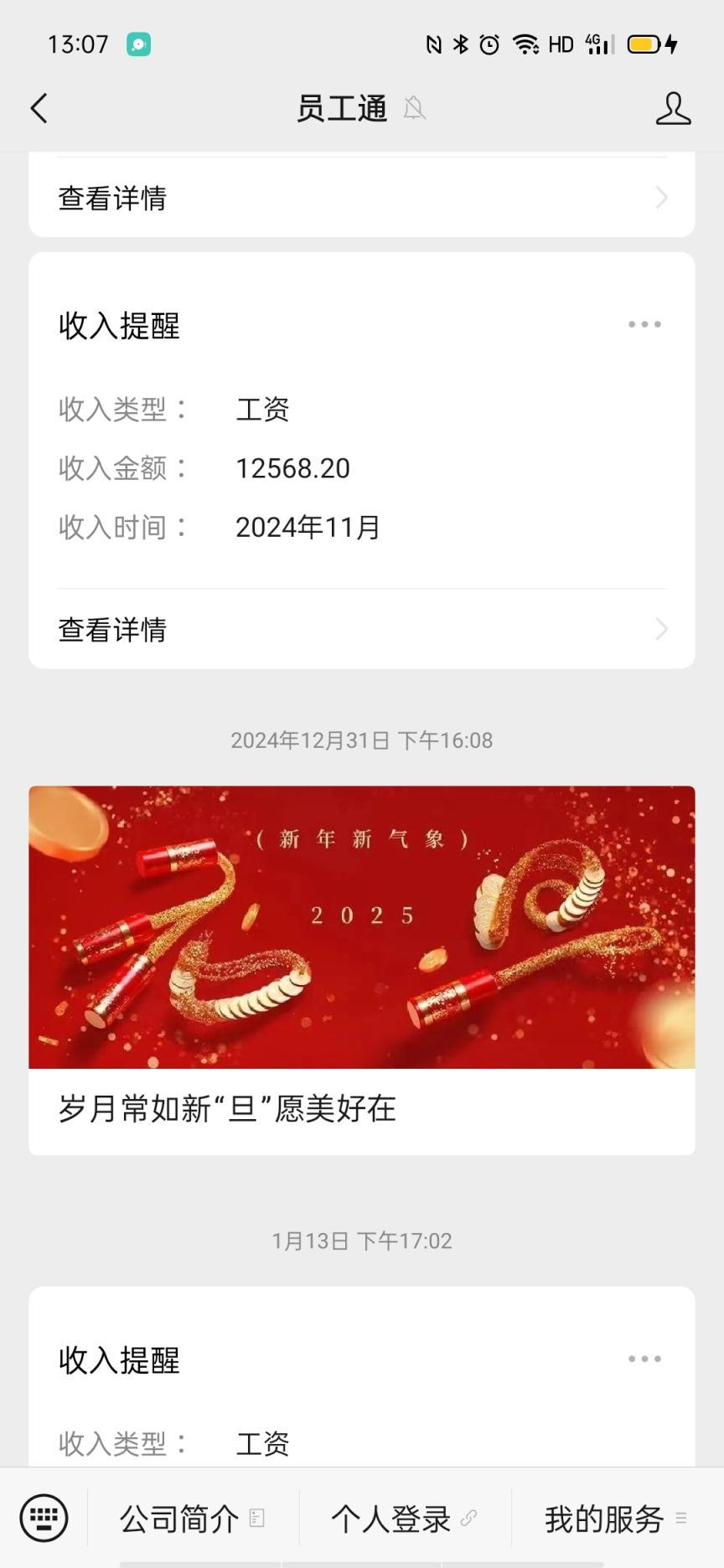This screenshot has width=724, height=1568.
Task: Open the account profile icon
Action: (x=673, y=109)
